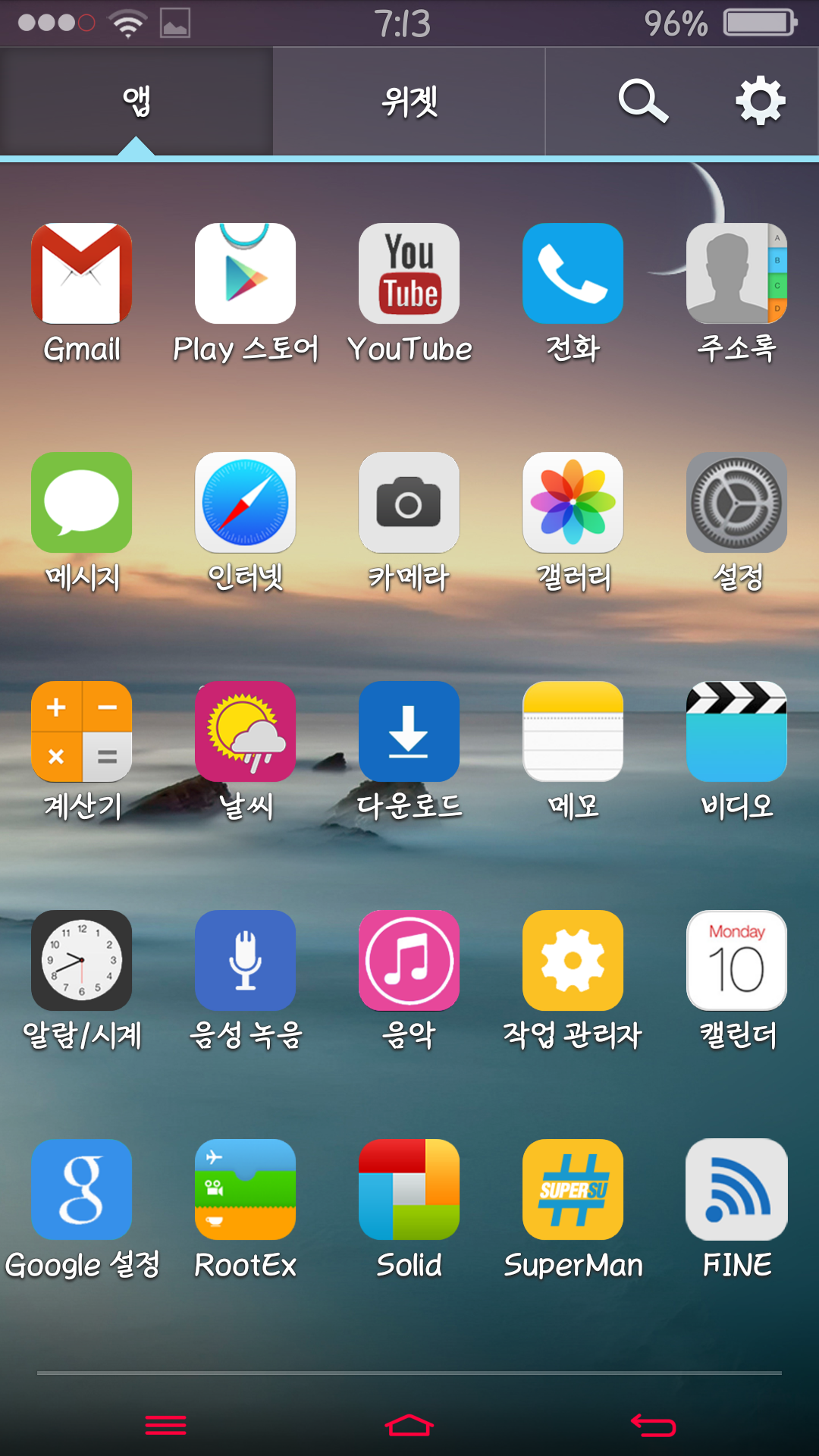Launch the YouTube app
Viewport: 819px width, 1456px height.
click(x=409, y=274)
